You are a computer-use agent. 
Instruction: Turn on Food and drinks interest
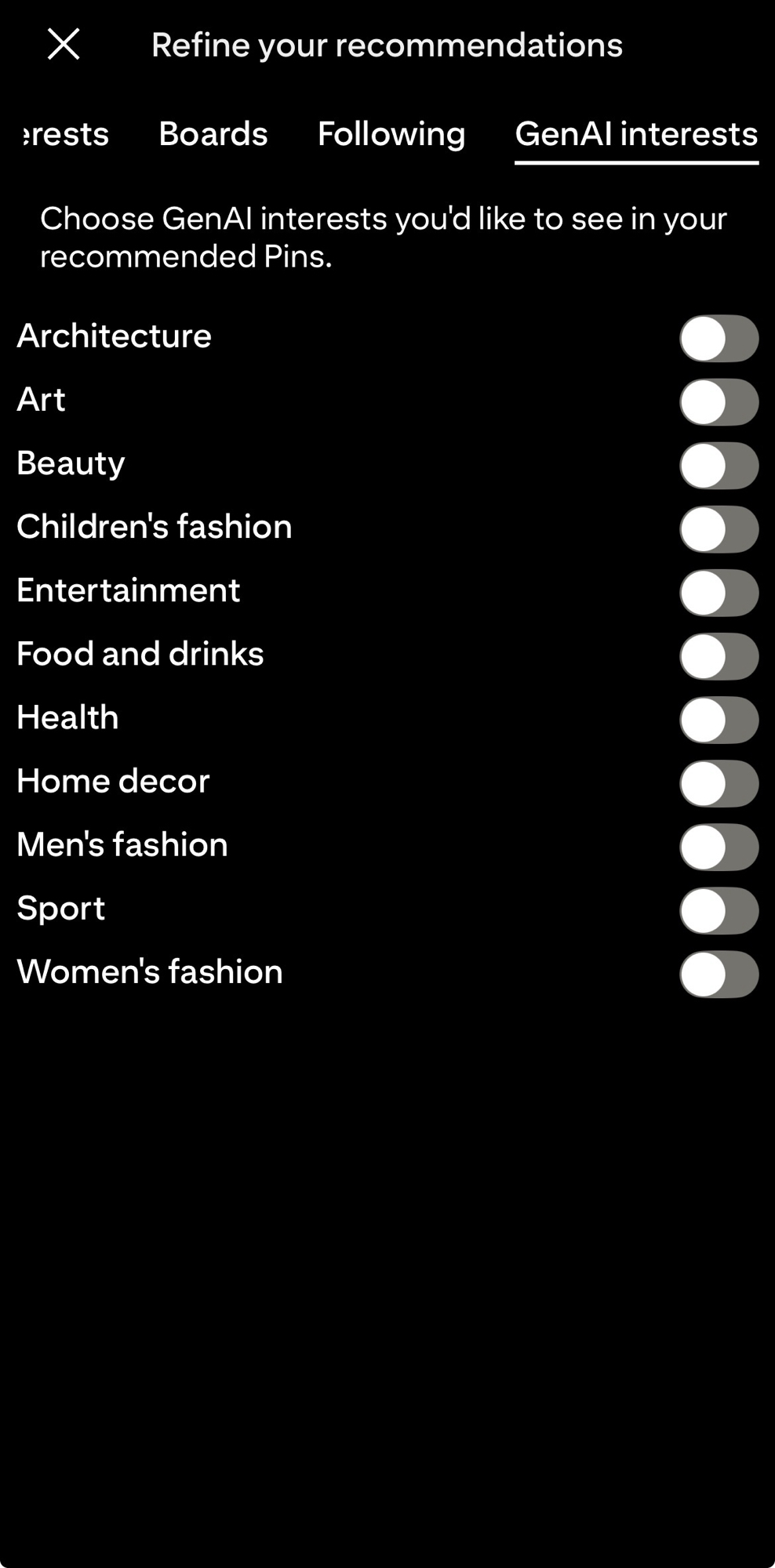719,656
